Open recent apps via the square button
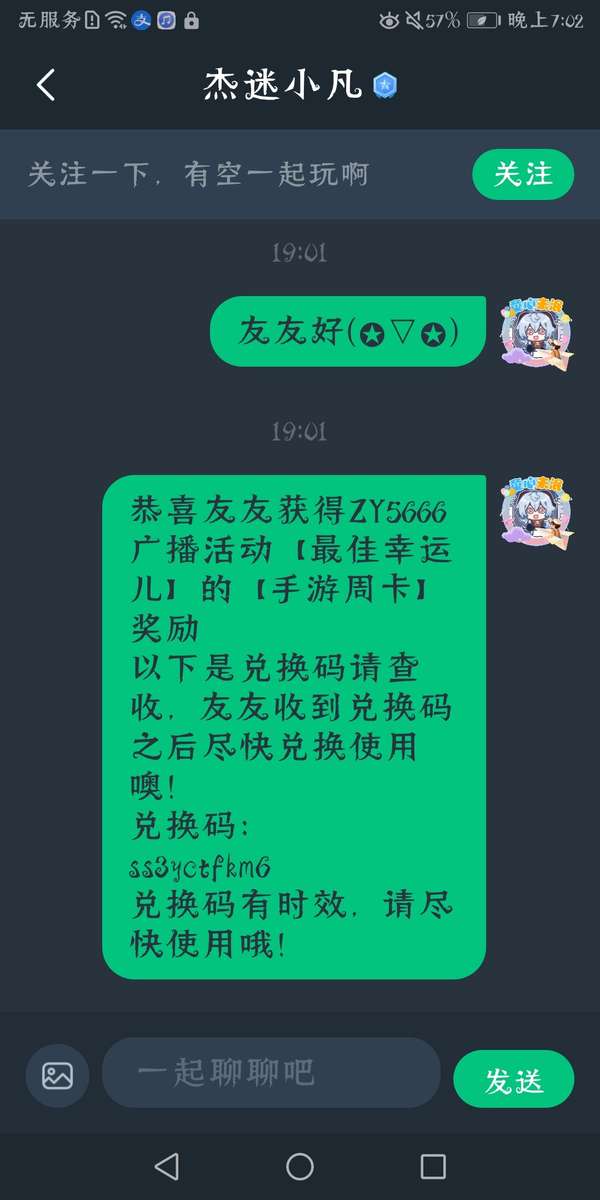The image size is (600, 1200). pos(433,1166)
